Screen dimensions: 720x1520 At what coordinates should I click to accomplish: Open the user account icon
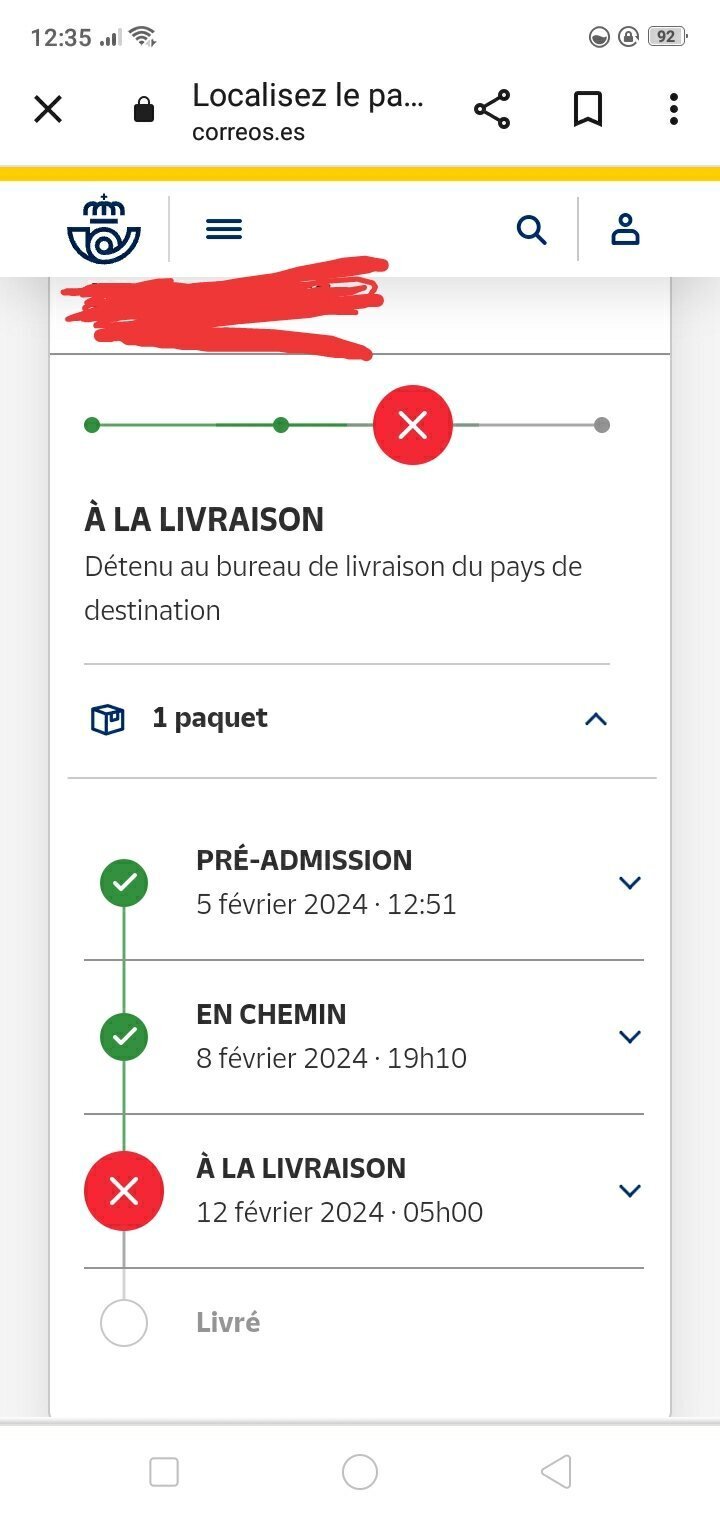pyautogui.click(x=626, y=230)
